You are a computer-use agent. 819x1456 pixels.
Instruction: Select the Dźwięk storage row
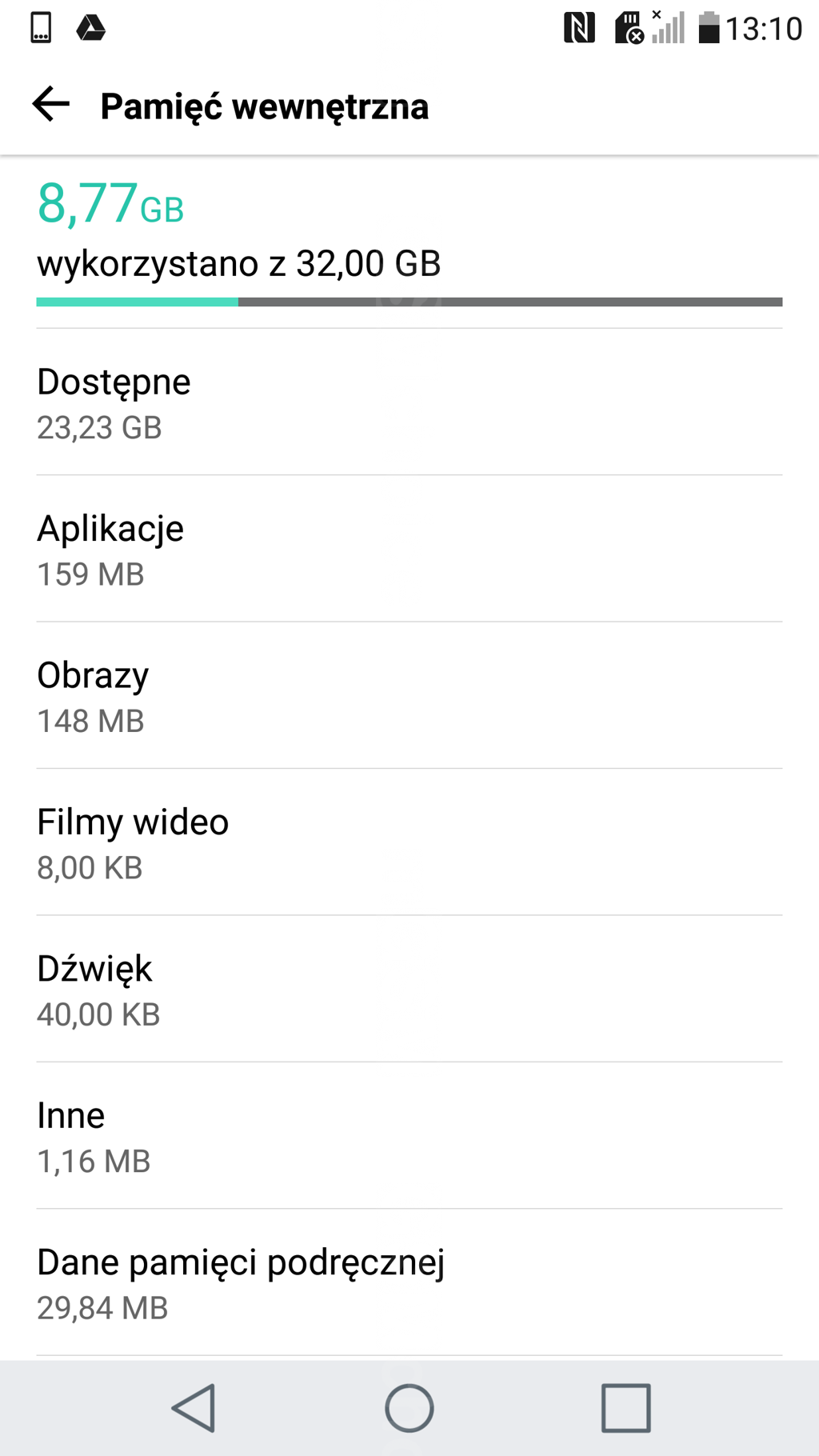coord(408,990)
